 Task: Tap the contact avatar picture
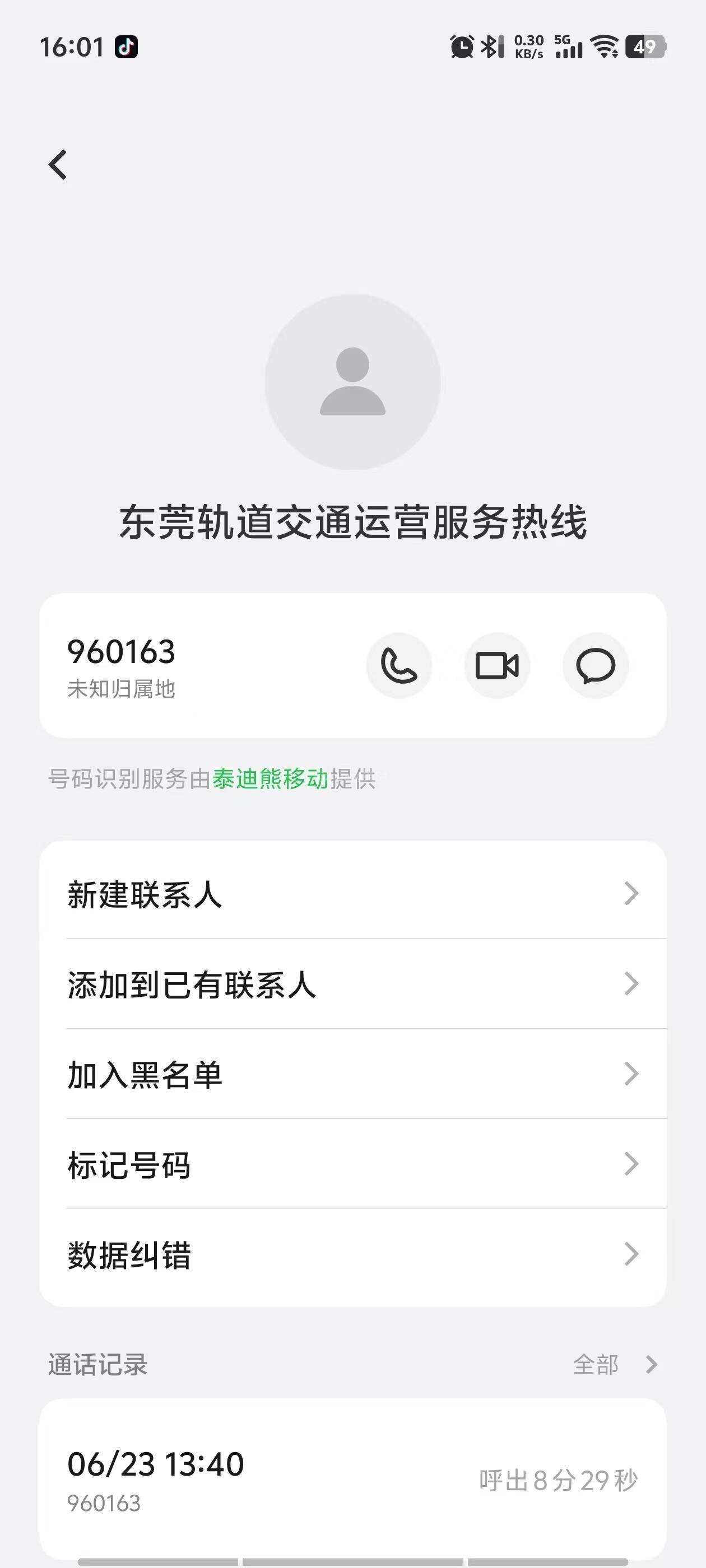(x=352, y=382)
